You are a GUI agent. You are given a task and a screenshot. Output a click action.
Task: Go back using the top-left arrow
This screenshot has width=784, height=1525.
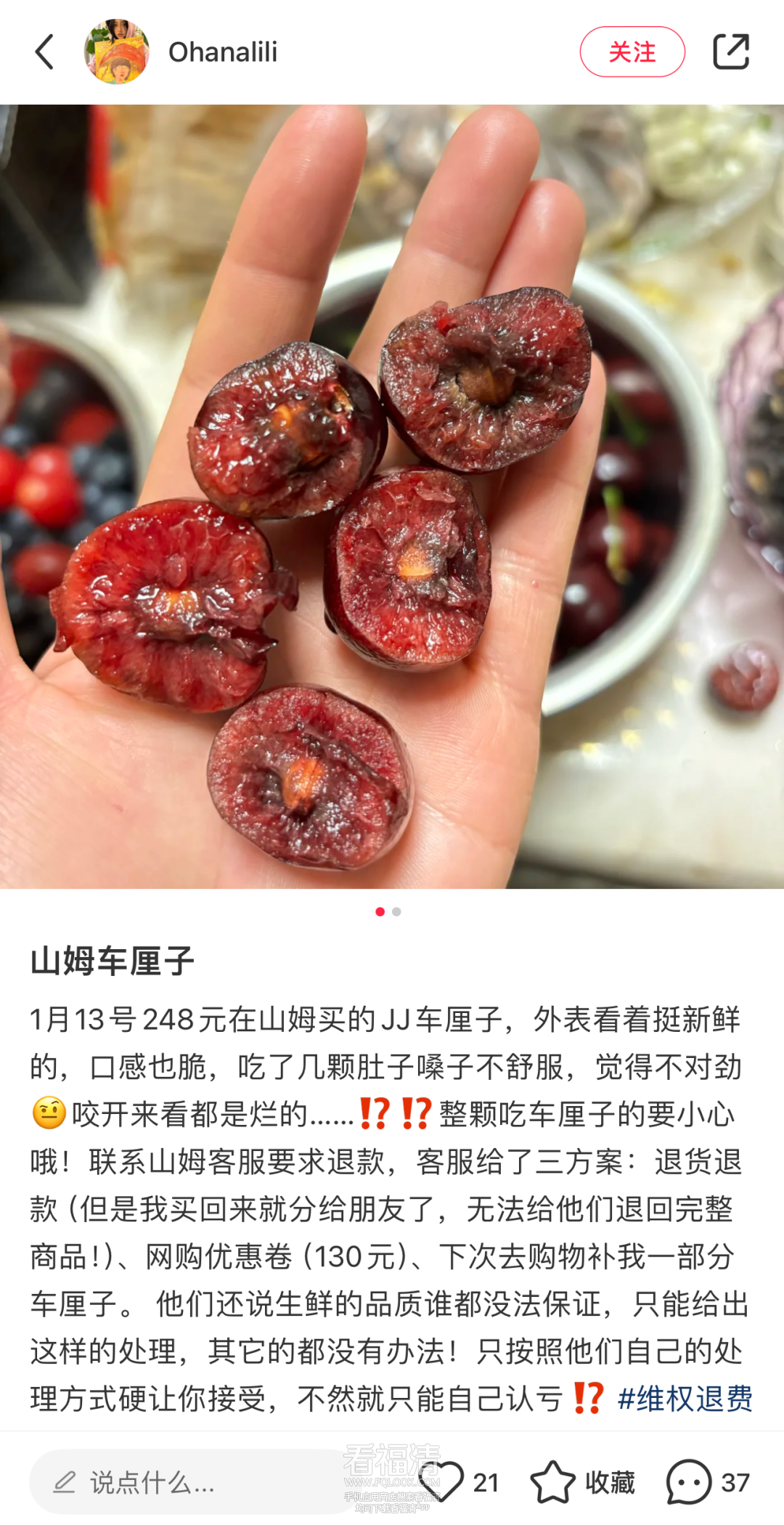click(x=45, y=52)
